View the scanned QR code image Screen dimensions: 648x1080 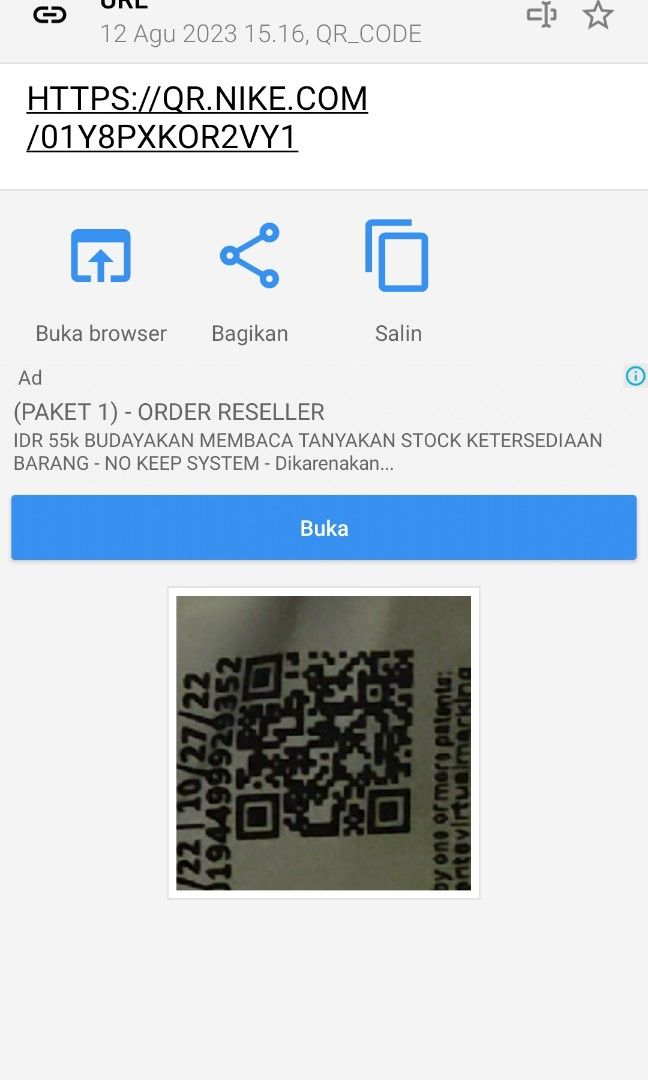click(323, 742)
